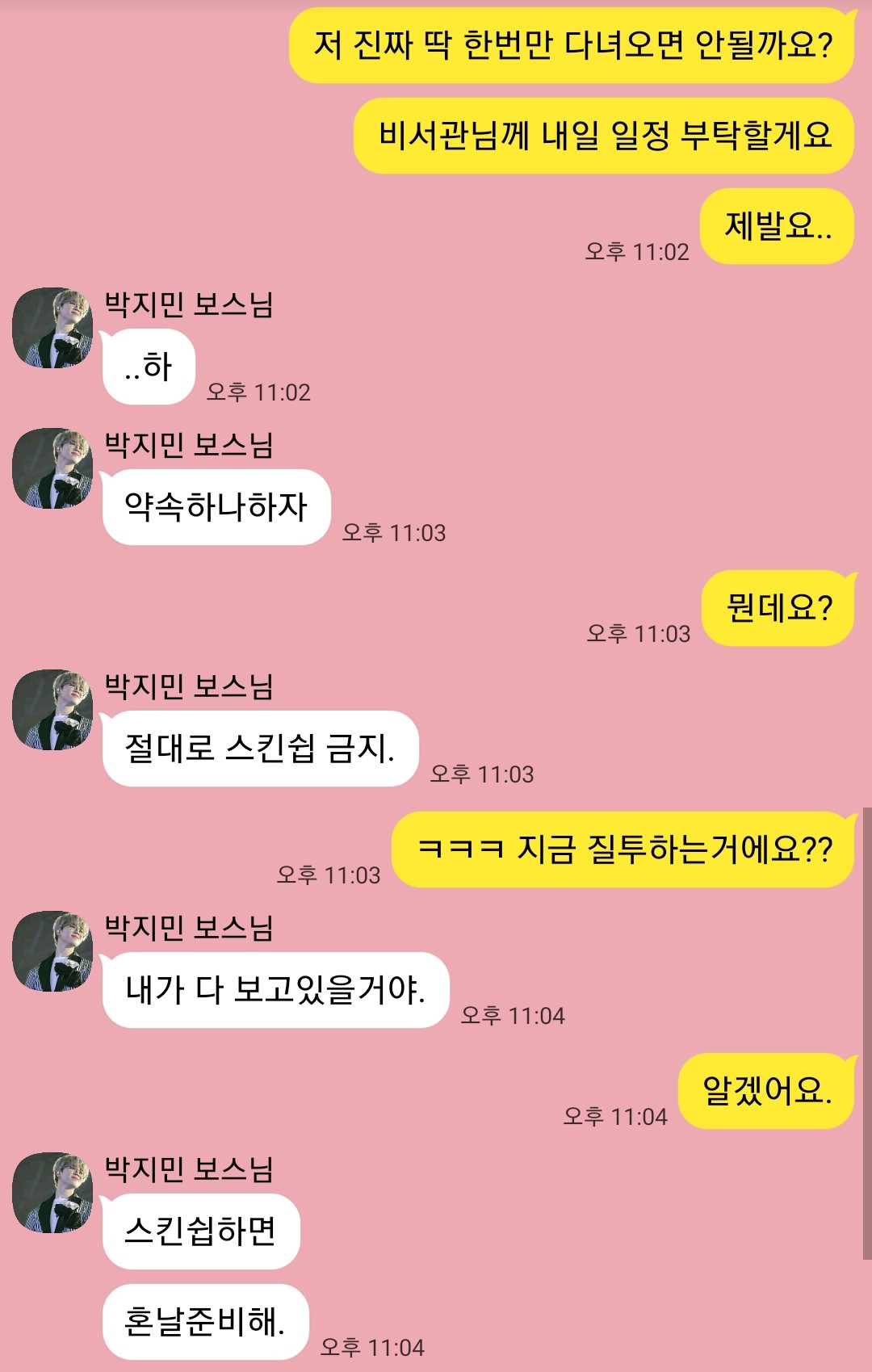872x1372 pixels.
Task: Open sender's profile photo beside '..하' message
Action: (x=52, y=328)
